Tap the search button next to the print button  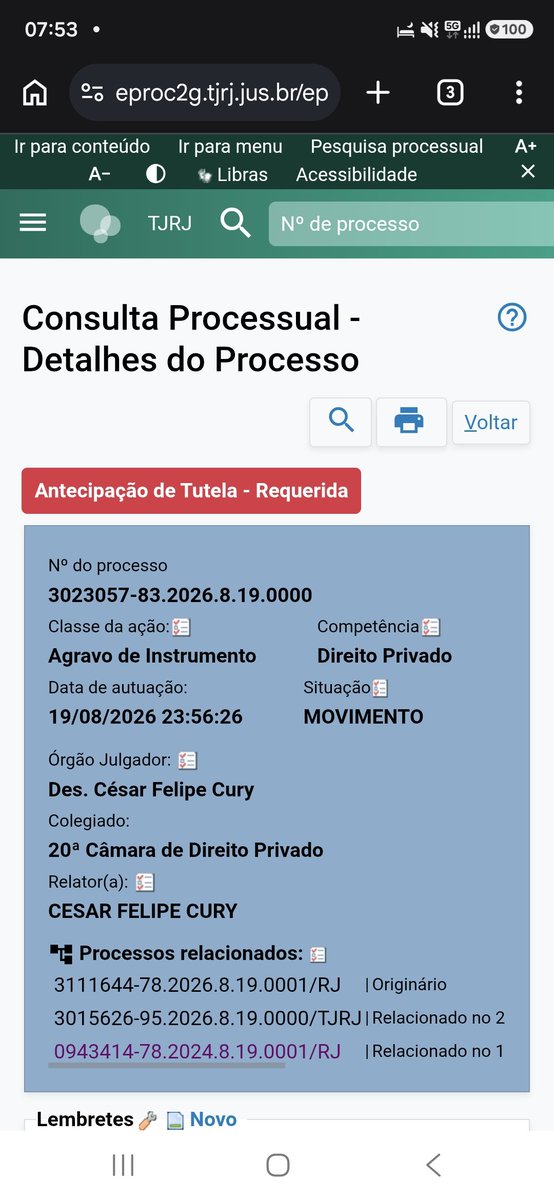[341, 421]
